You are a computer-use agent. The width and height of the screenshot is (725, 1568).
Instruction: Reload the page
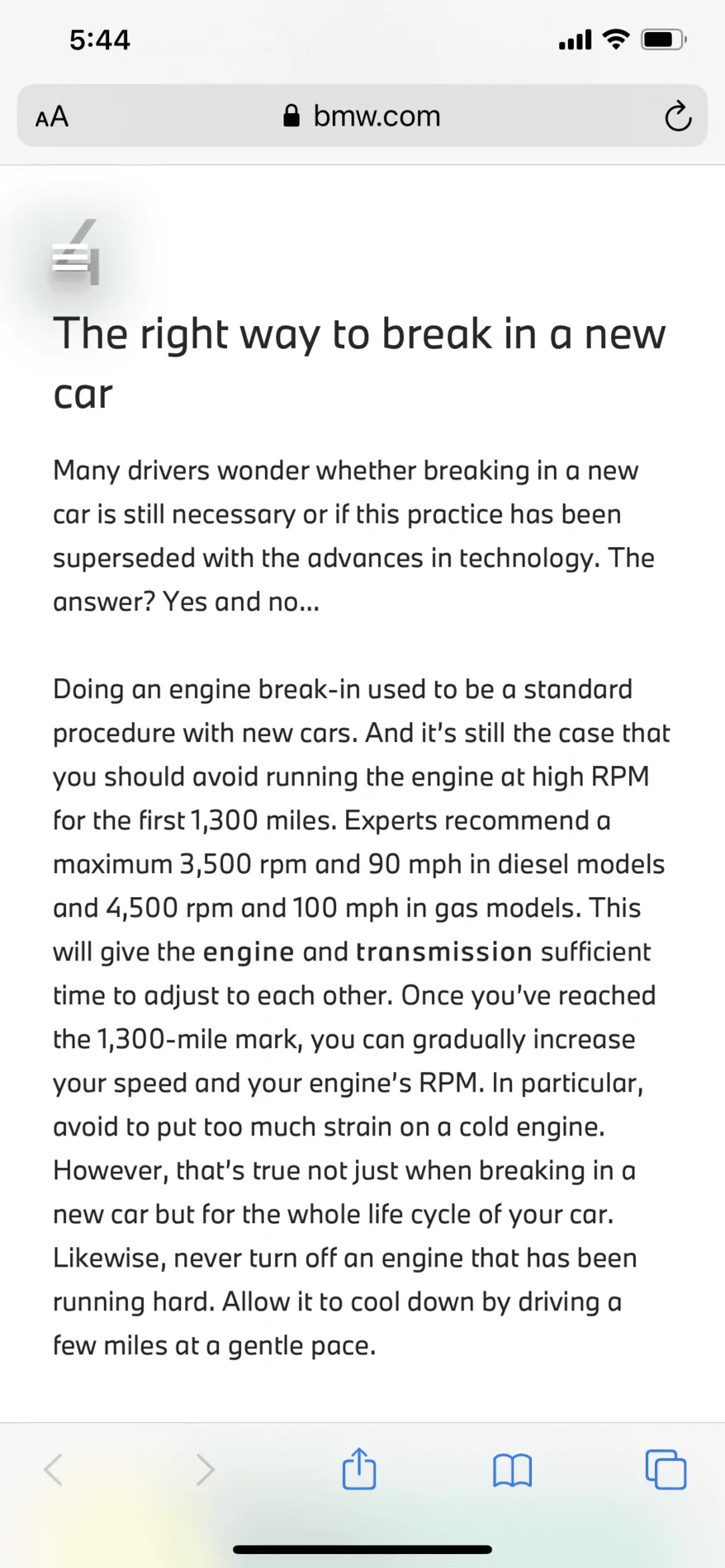(678, 116)
